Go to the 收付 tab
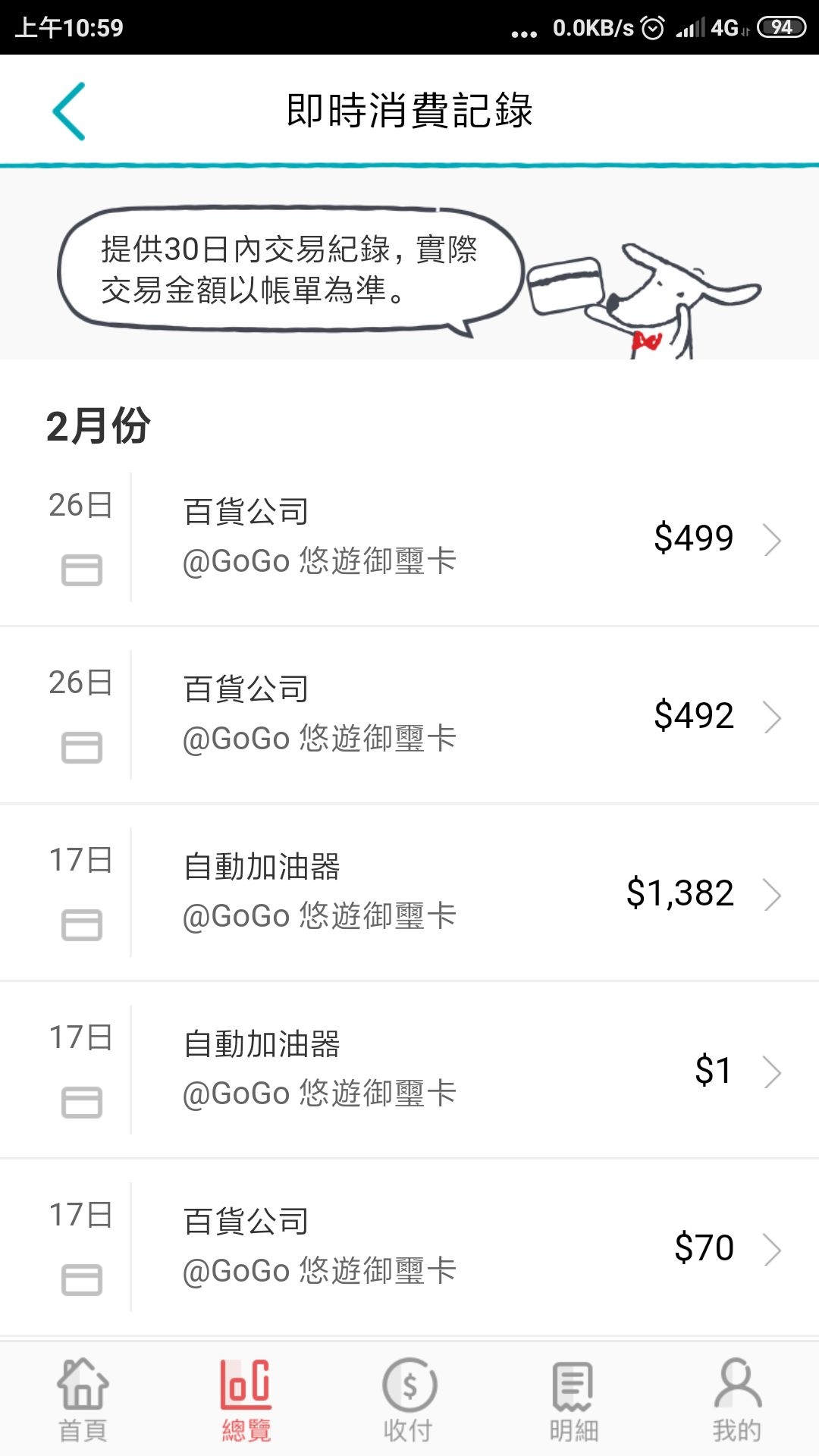The width and height of the screenshot is (819, 1456). [409, 1400]
